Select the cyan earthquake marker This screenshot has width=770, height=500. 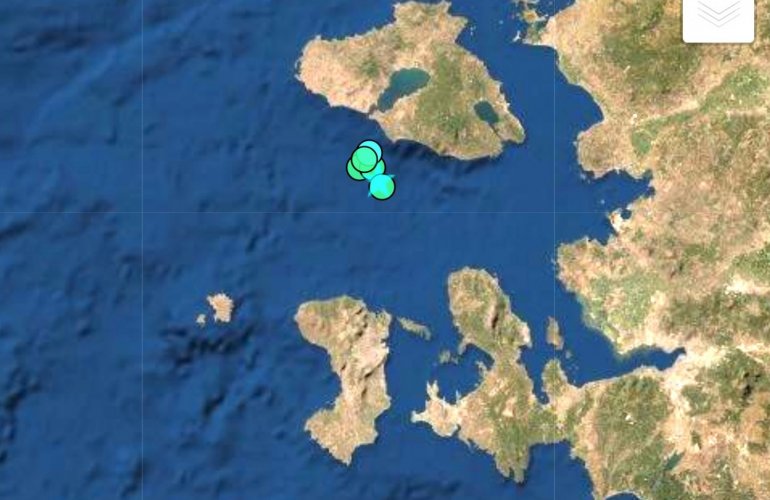point(383,187)
